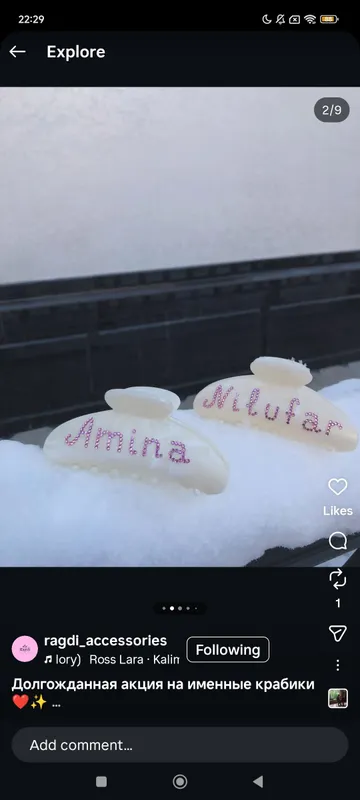Open the audio thumbnail by the caption

click(338, 698)
